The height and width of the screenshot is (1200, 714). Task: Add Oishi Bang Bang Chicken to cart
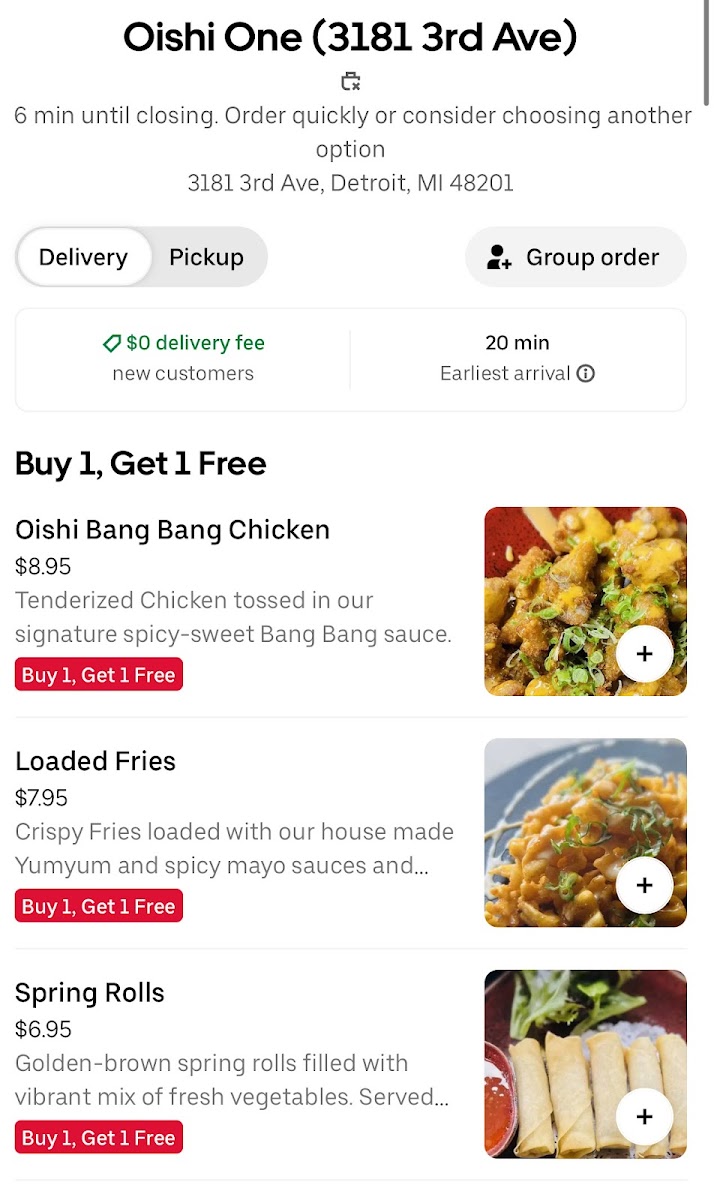tap(644, 653)
